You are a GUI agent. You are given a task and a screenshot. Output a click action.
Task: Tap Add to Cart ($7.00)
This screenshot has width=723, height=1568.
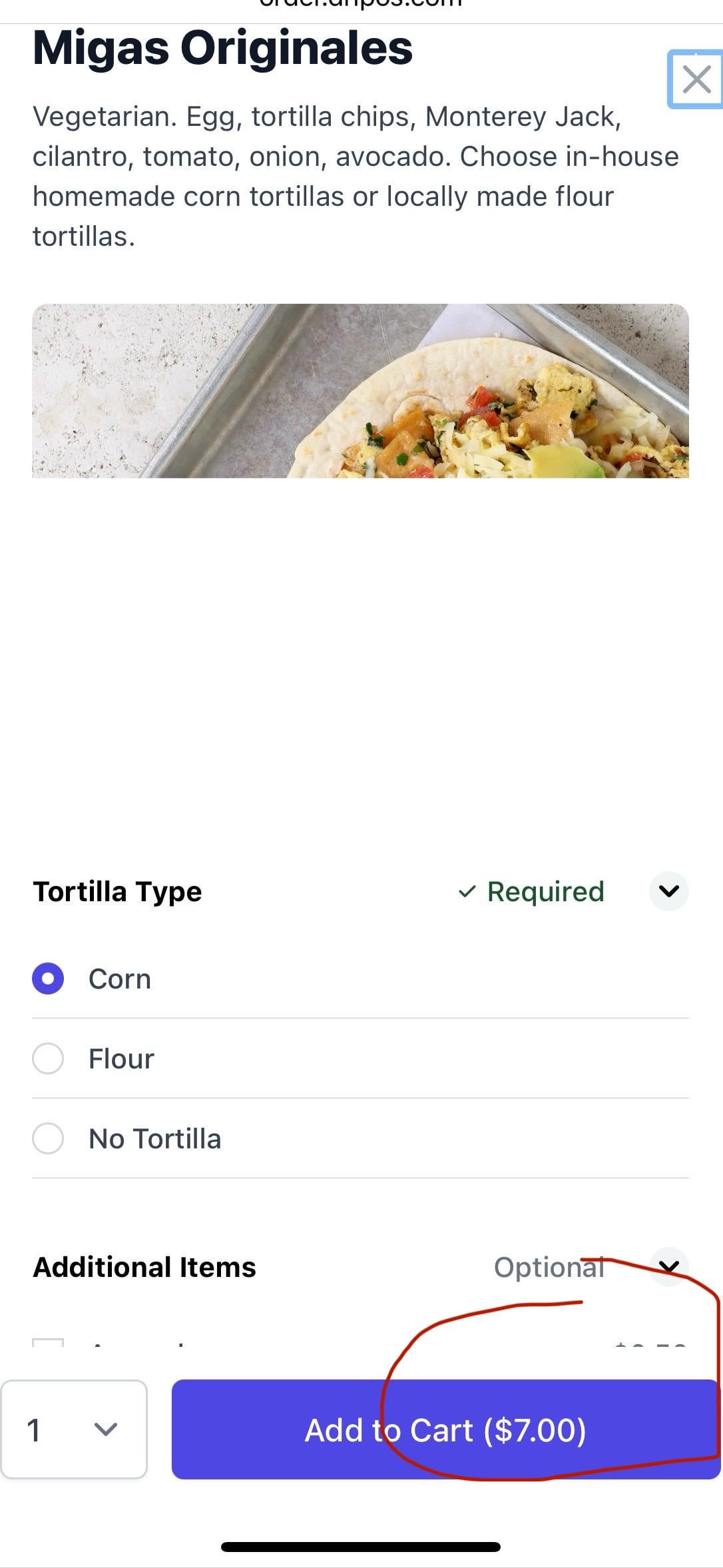[x=446, y=1429]
